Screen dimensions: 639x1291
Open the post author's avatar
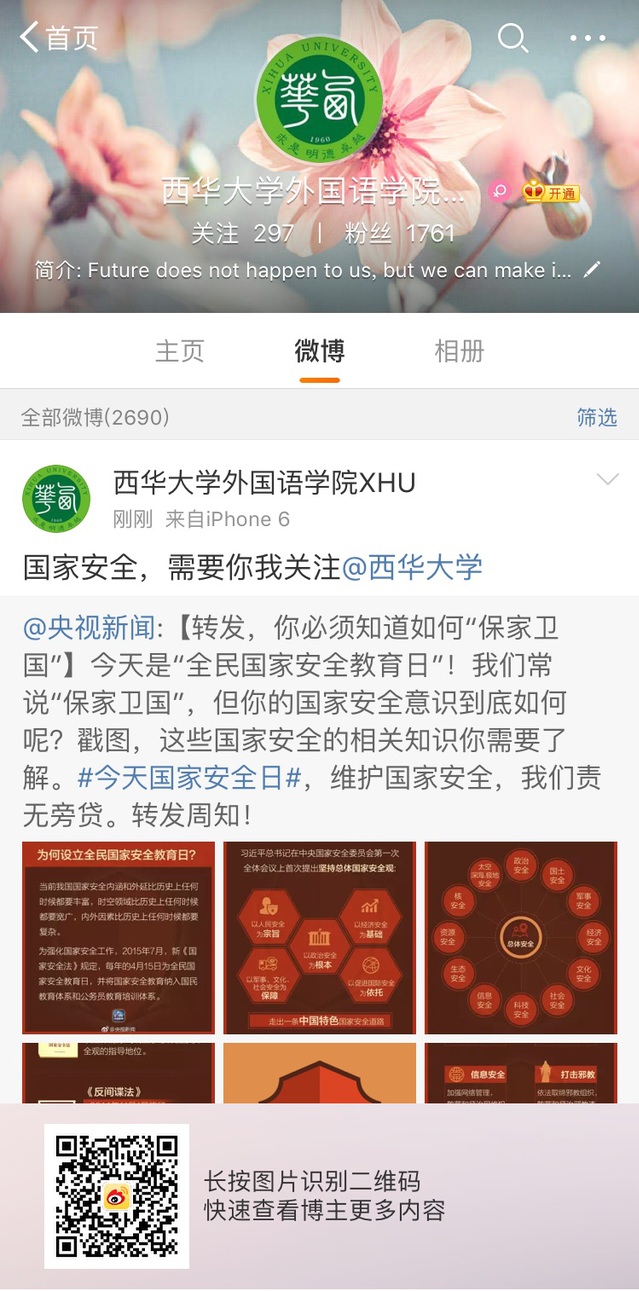[x=56, y=498]
